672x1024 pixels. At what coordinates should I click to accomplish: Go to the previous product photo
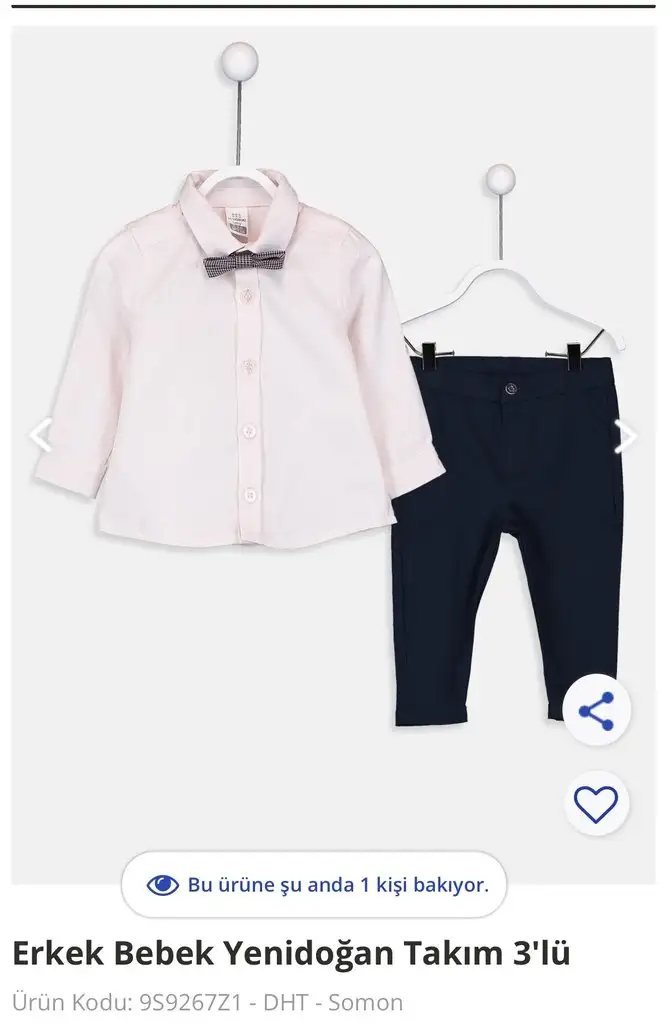point(40,436)
